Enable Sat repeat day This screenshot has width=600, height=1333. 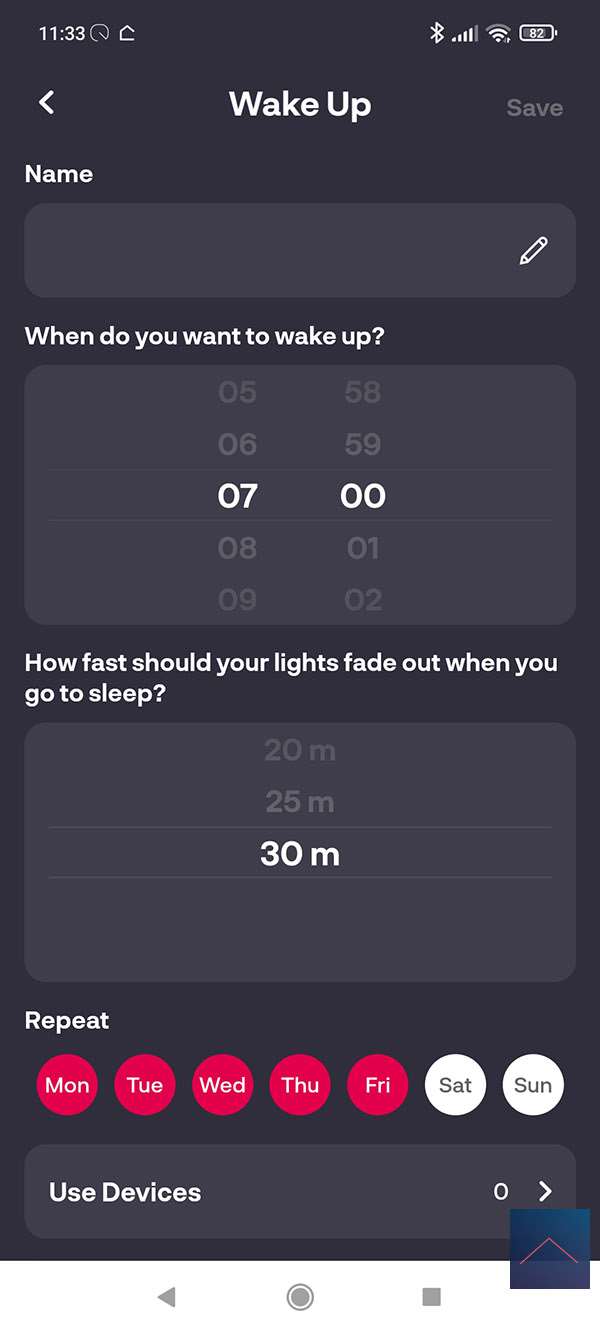(455, 1085)
